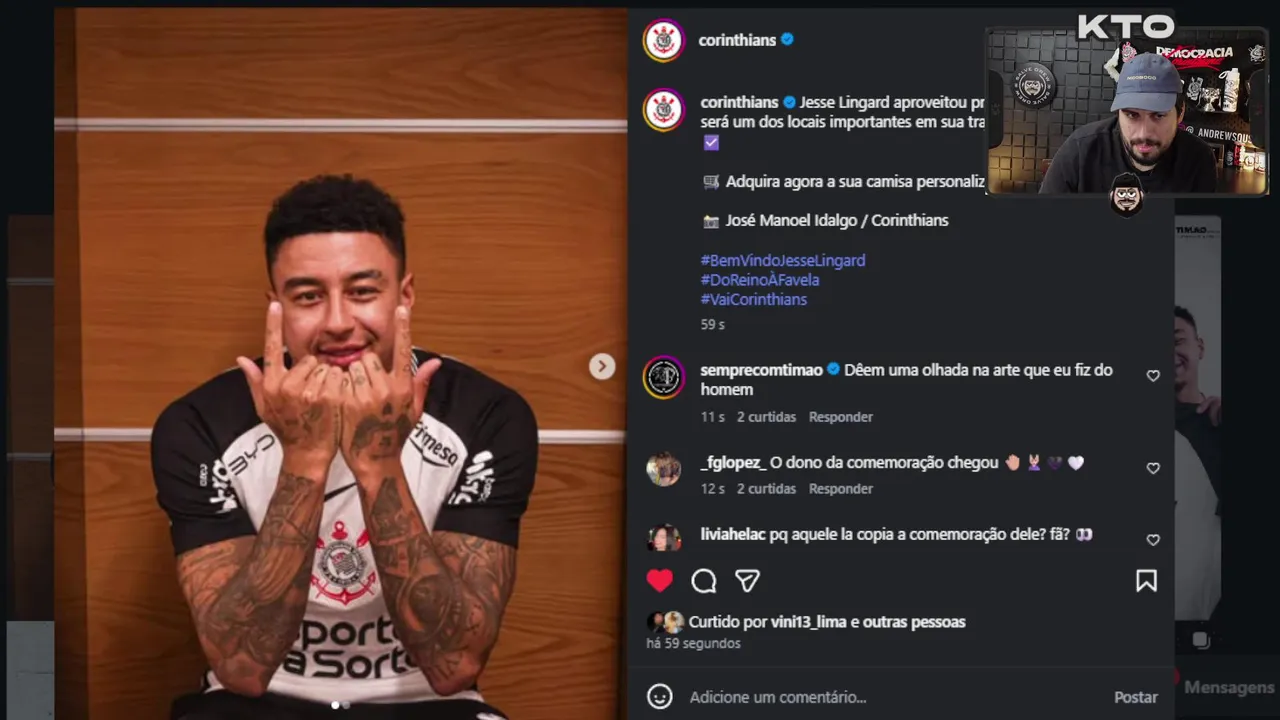Reply to semprecomtimao's comment
The height and width of the screenshot is (720, 1280).
coord(841,417)
